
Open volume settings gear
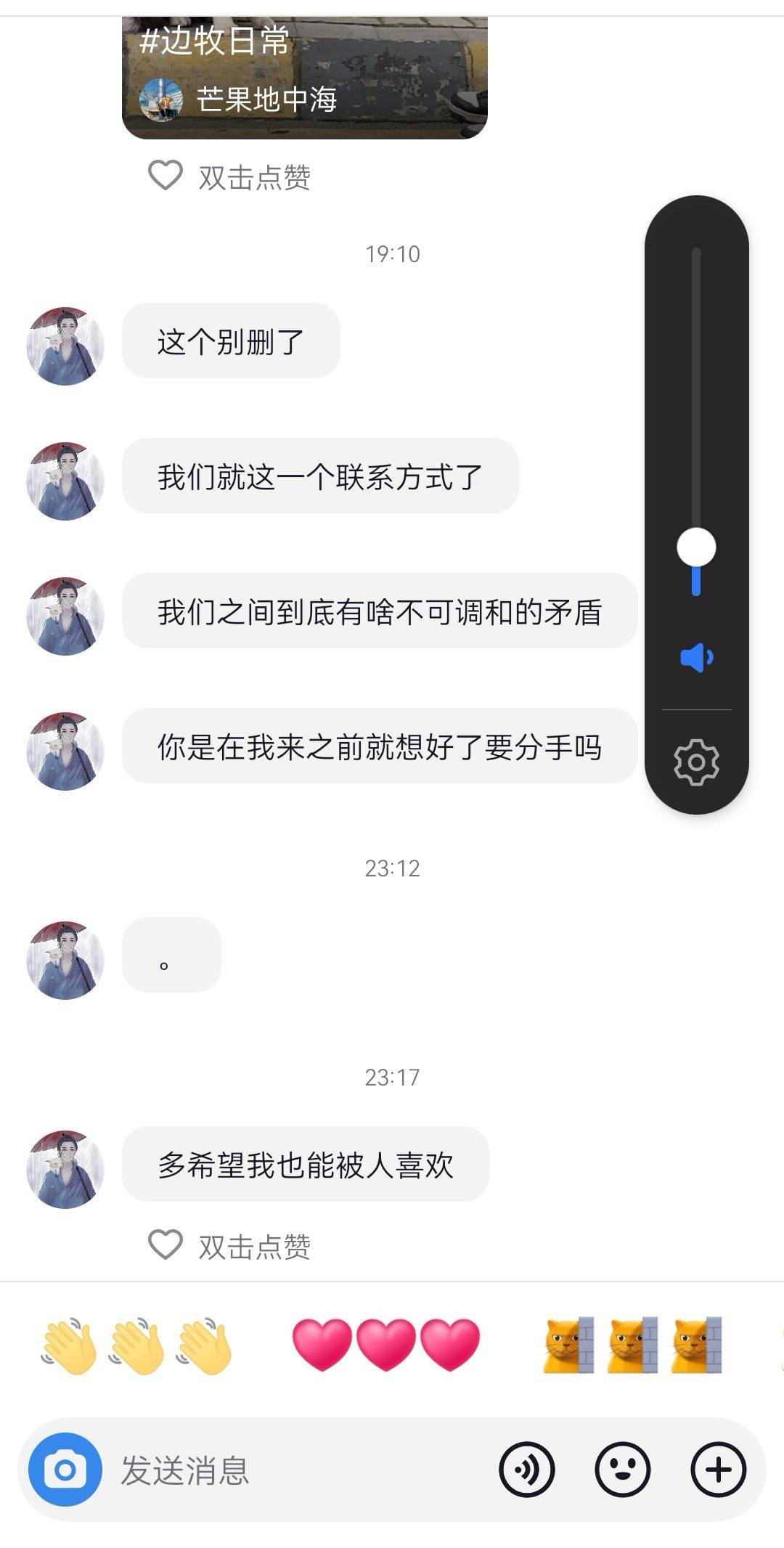pyautogui.click(x=697, y=762)
